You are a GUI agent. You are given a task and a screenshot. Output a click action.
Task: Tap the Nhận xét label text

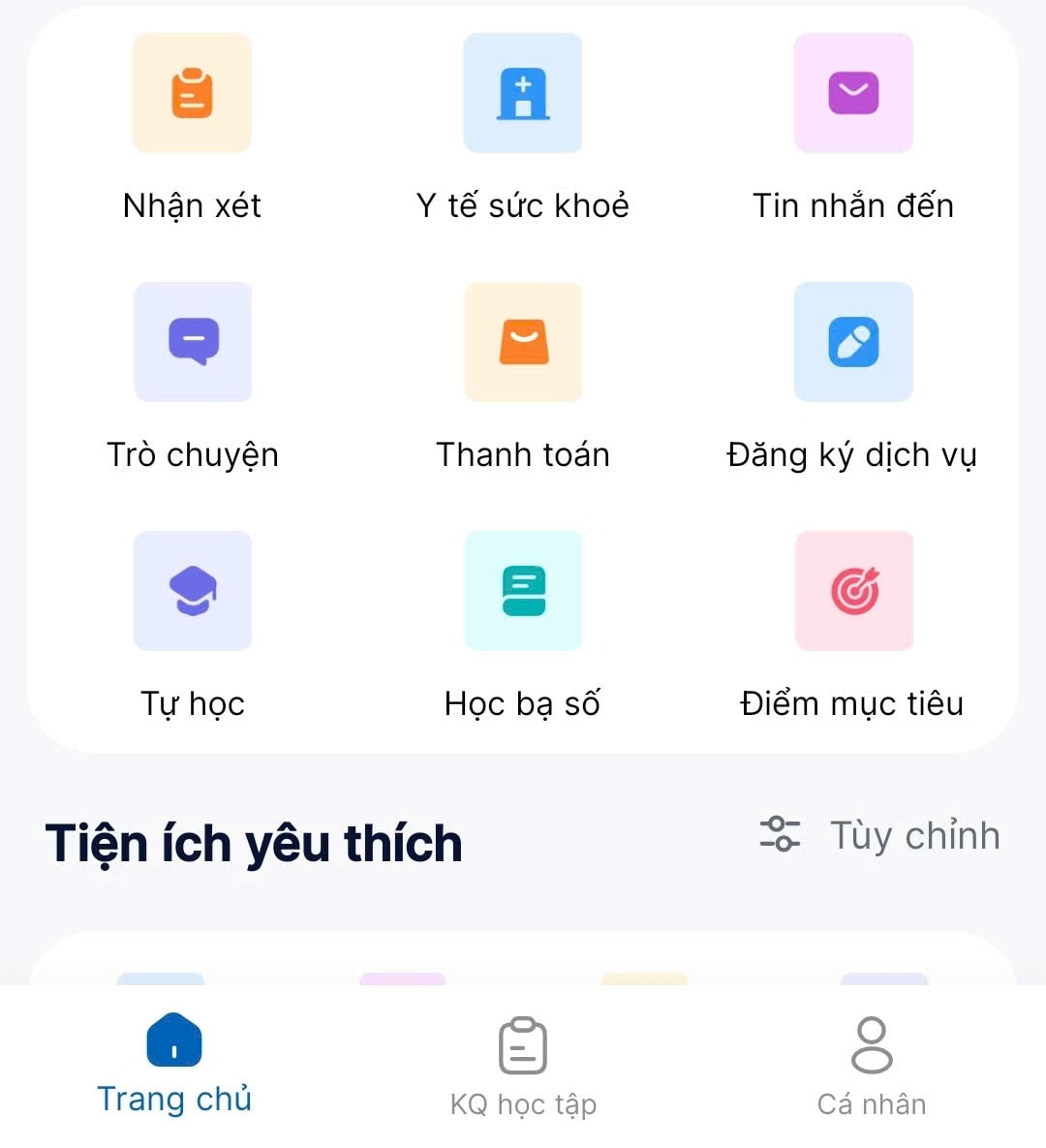(x=192, y=204)
